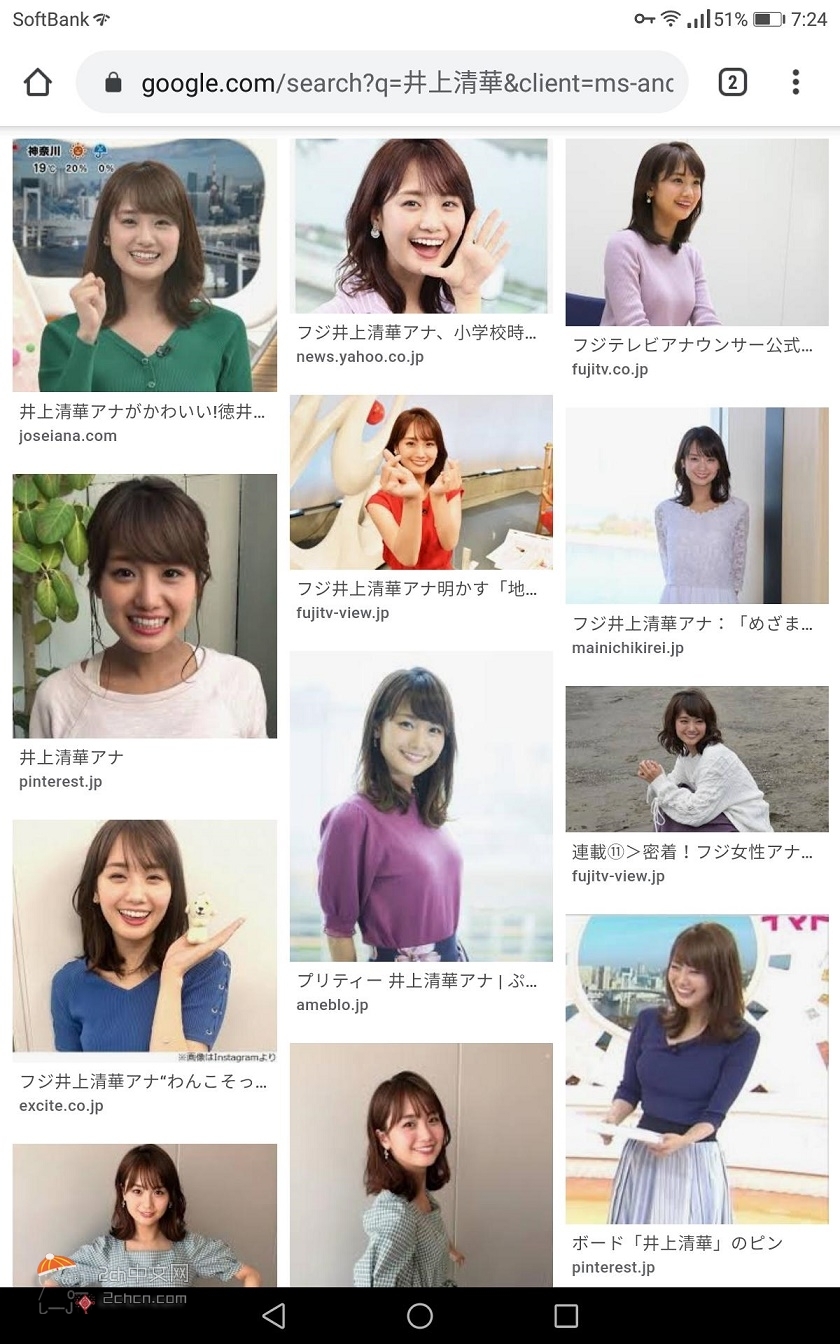View the mainichikirei.jp image result
Image resolution: width=840 pixels, height=1344 pixels.
tap(697, 506)
